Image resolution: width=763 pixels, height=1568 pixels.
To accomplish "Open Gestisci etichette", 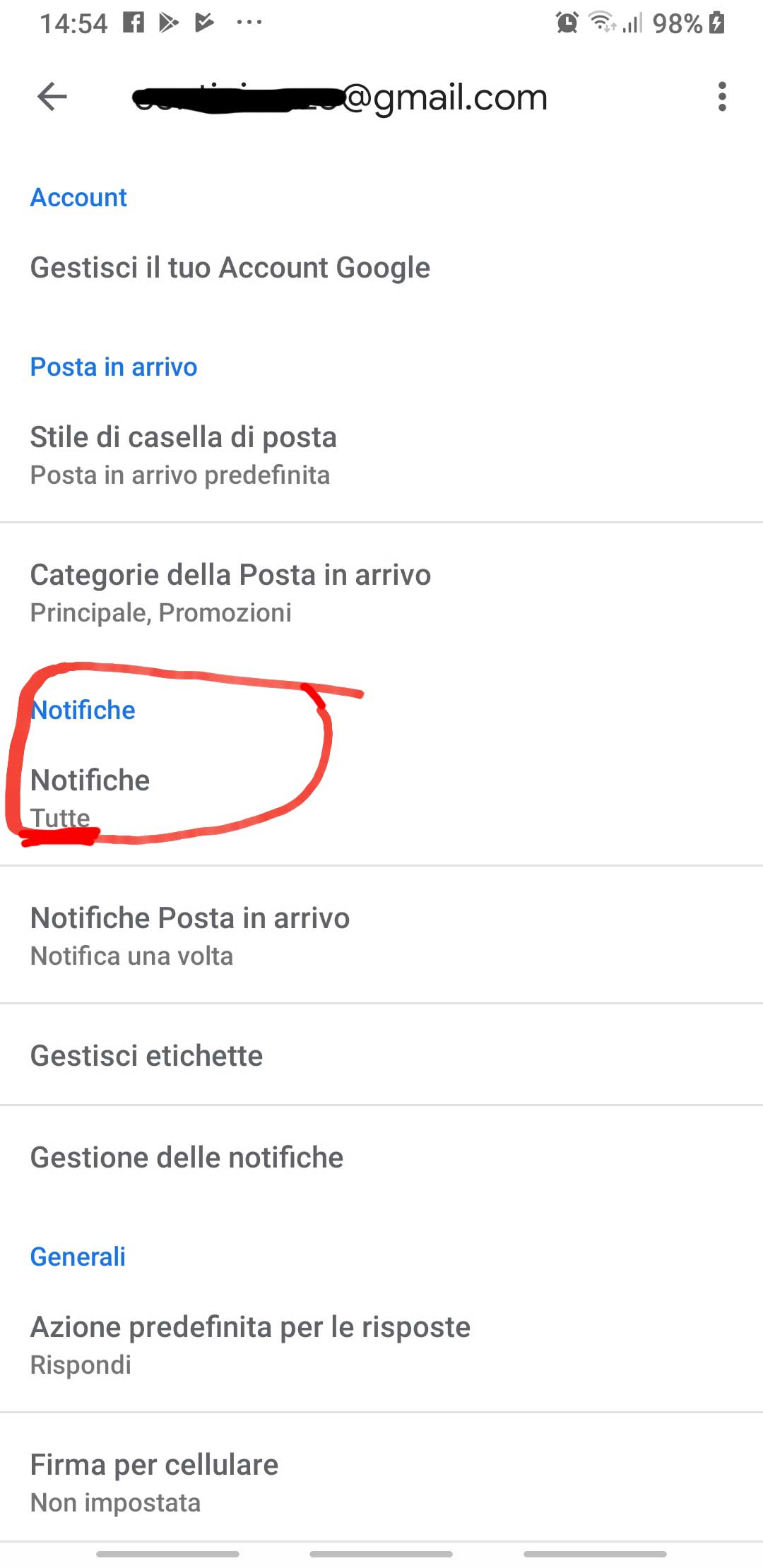I will [x=147, y=1055].
